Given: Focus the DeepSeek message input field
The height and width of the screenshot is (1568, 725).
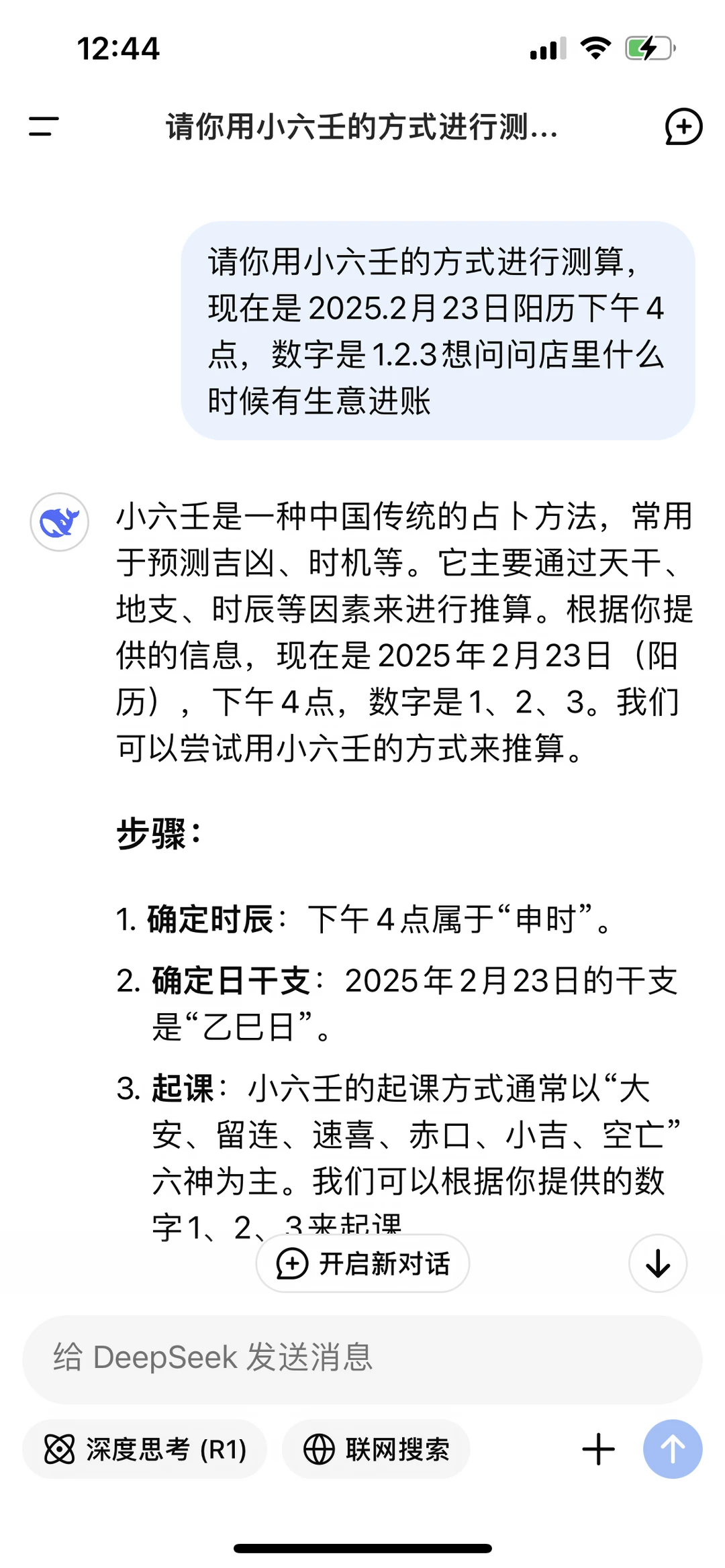Looking at the screenshot, I should 362,1358.
